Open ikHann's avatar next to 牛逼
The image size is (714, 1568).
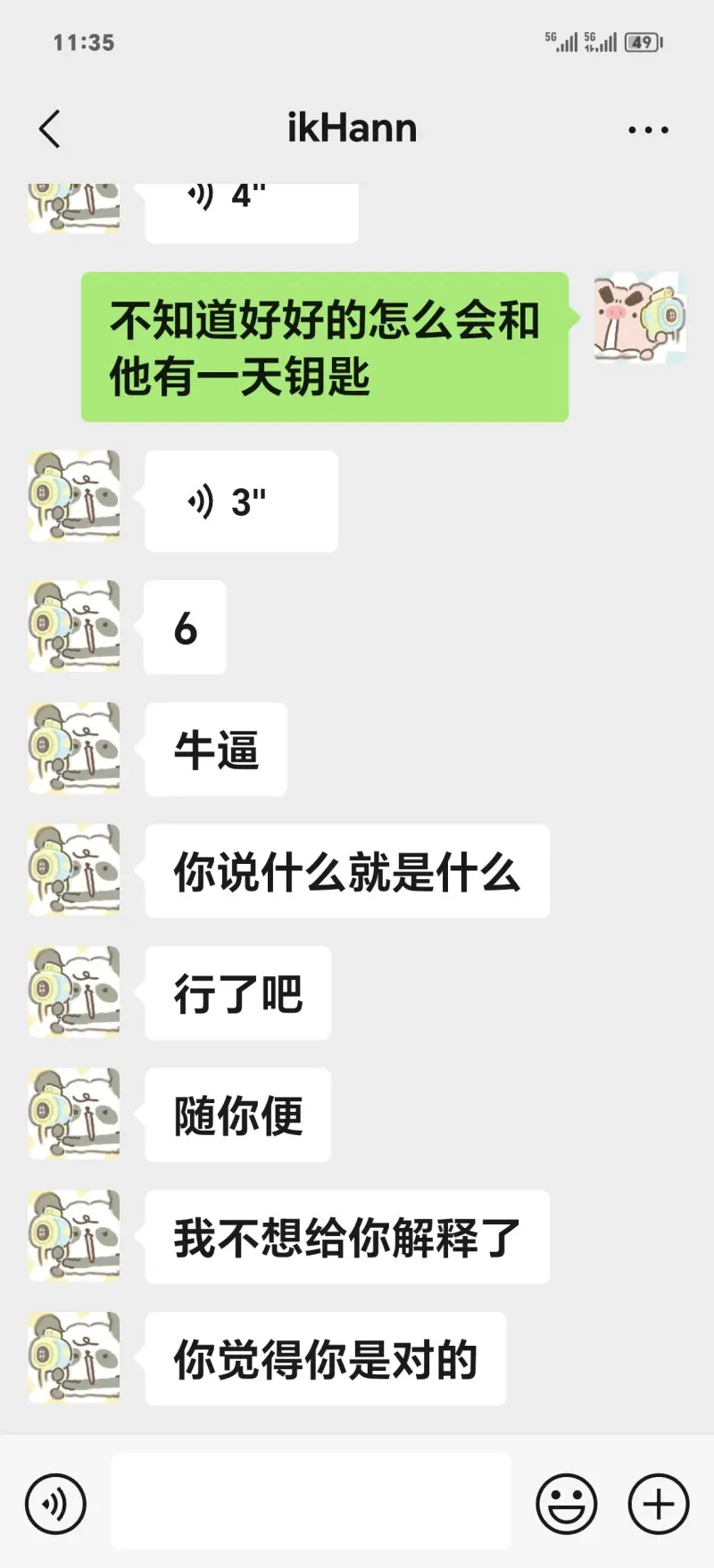tap(74, 748)
